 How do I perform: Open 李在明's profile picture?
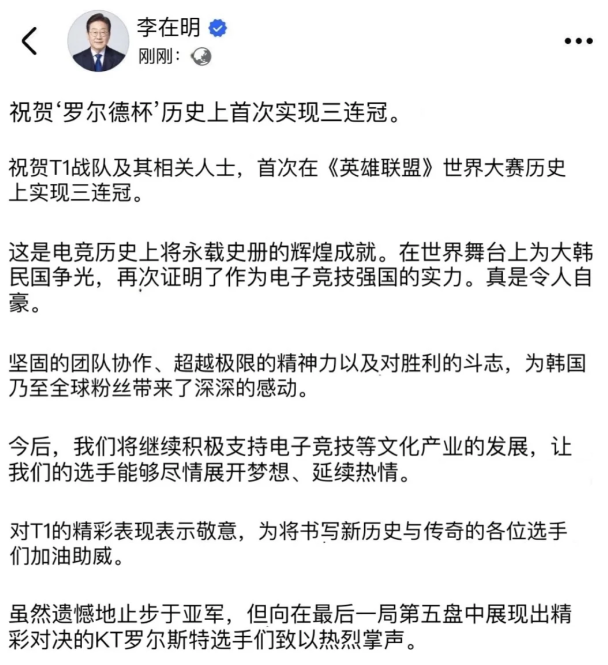pos(98,42)
